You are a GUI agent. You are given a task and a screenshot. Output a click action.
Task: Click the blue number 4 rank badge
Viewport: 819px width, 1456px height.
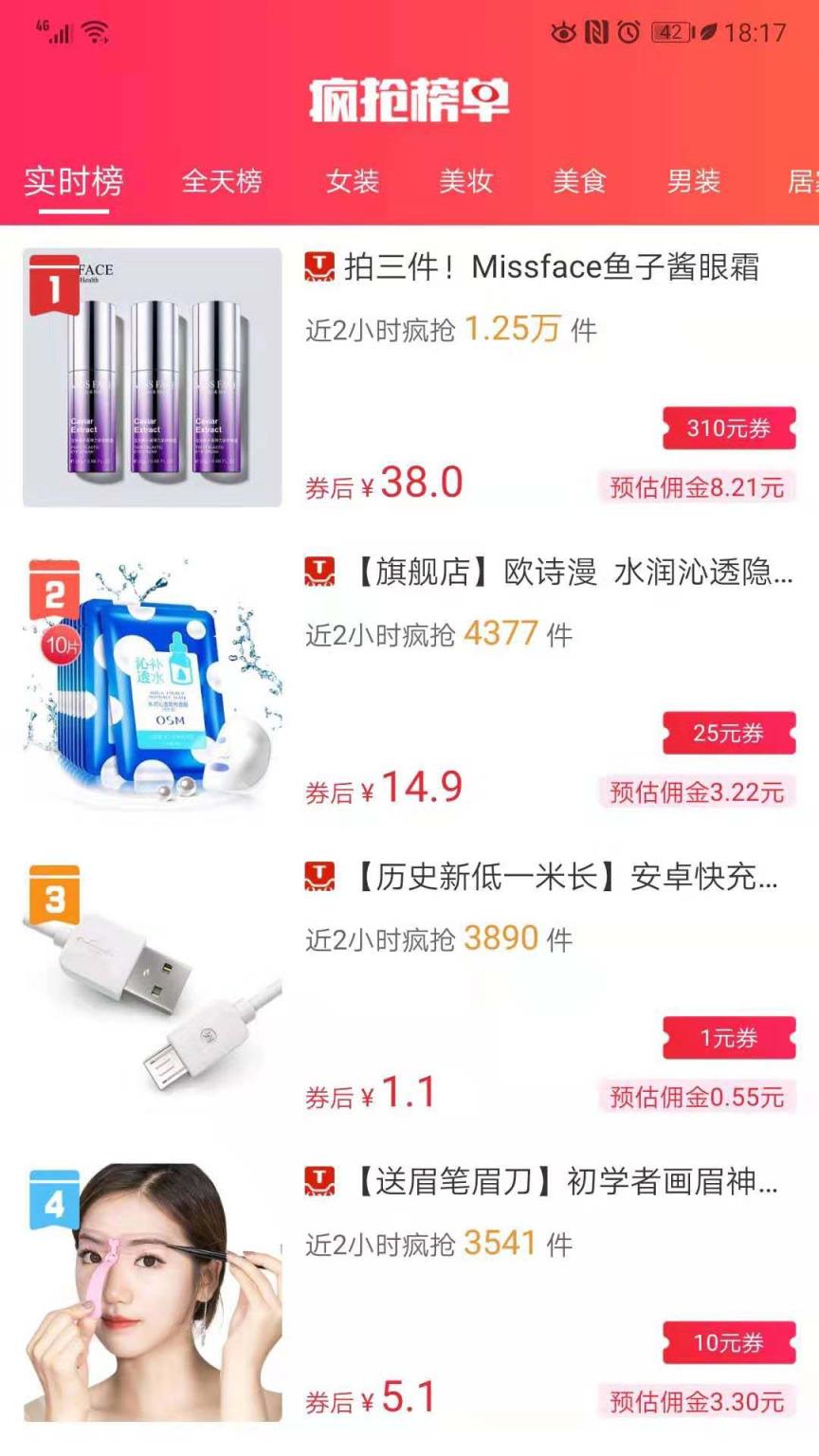[x=52, y=1200]
